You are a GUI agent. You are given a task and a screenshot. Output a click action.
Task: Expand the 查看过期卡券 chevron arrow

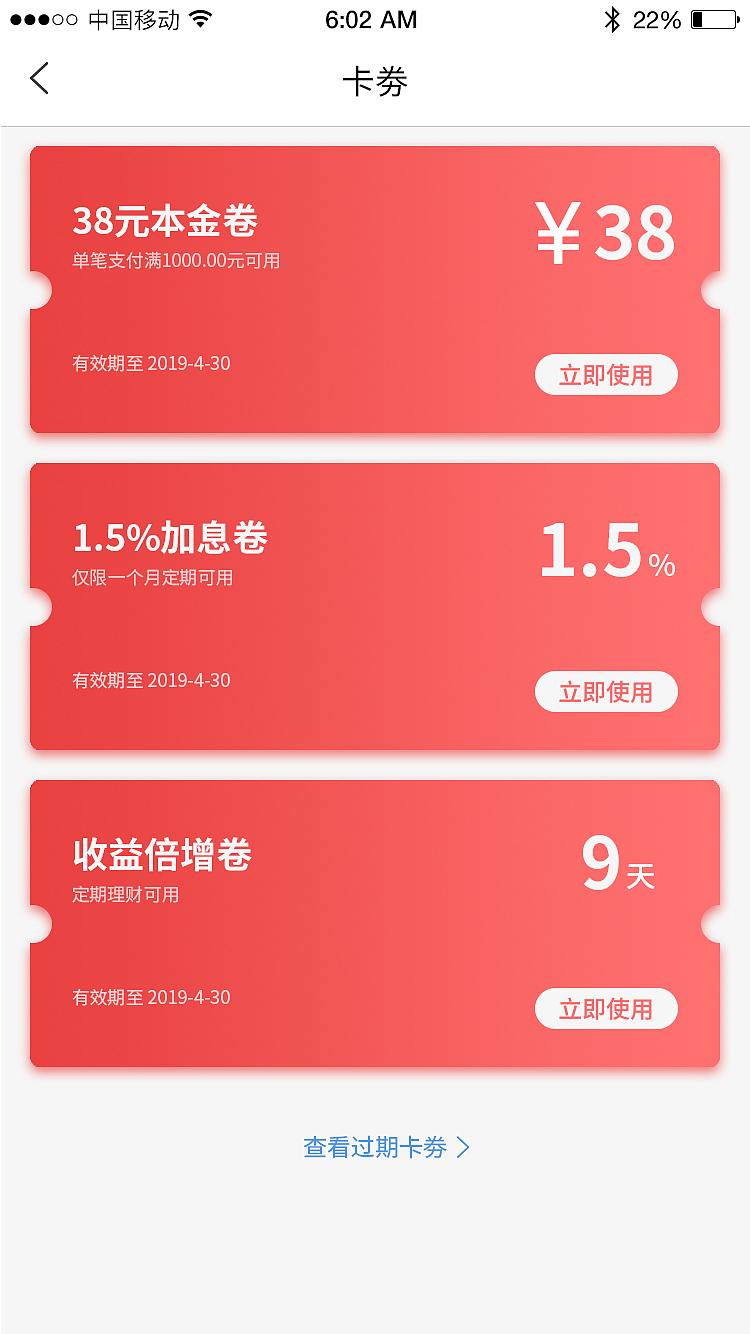(x=462, y=1148)
